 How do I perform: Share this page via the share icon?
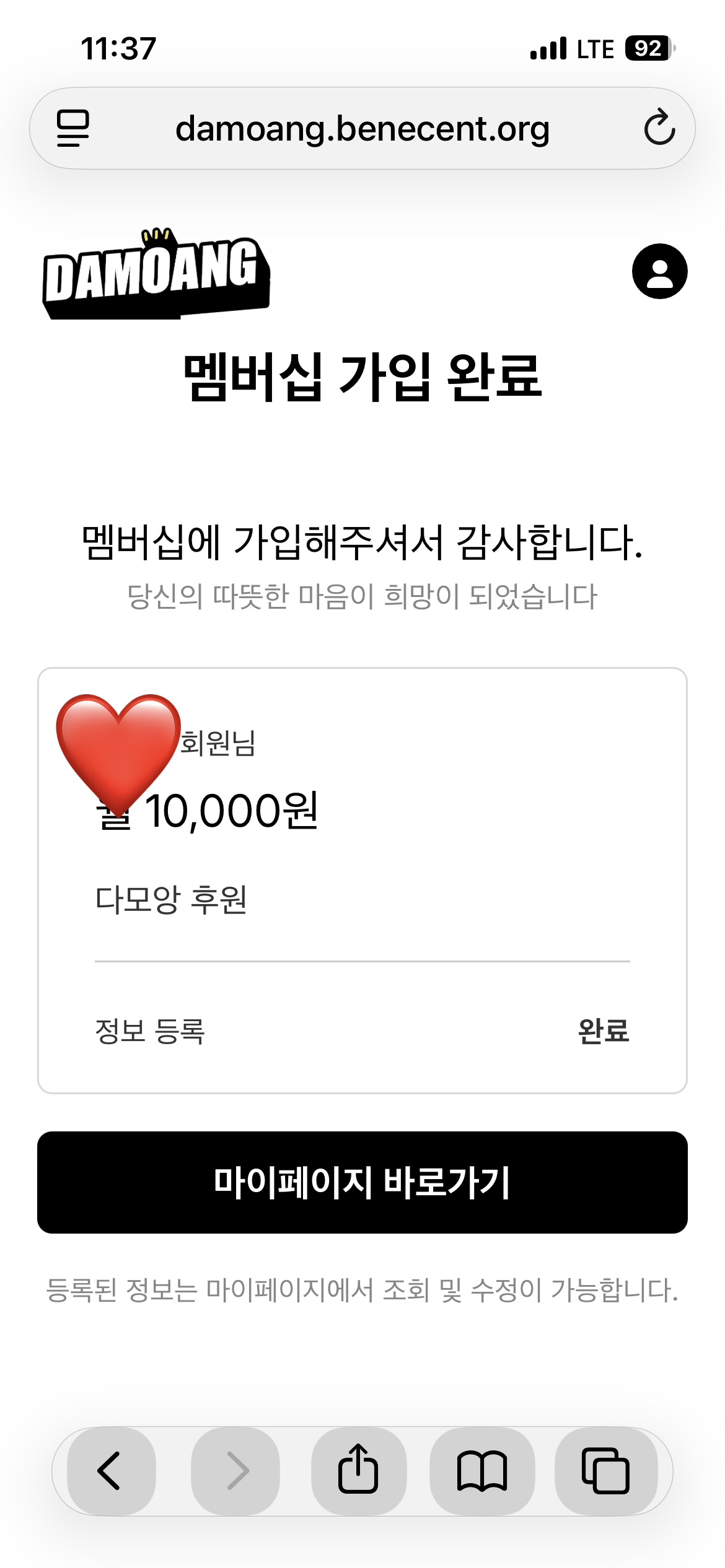[359, 1471]
